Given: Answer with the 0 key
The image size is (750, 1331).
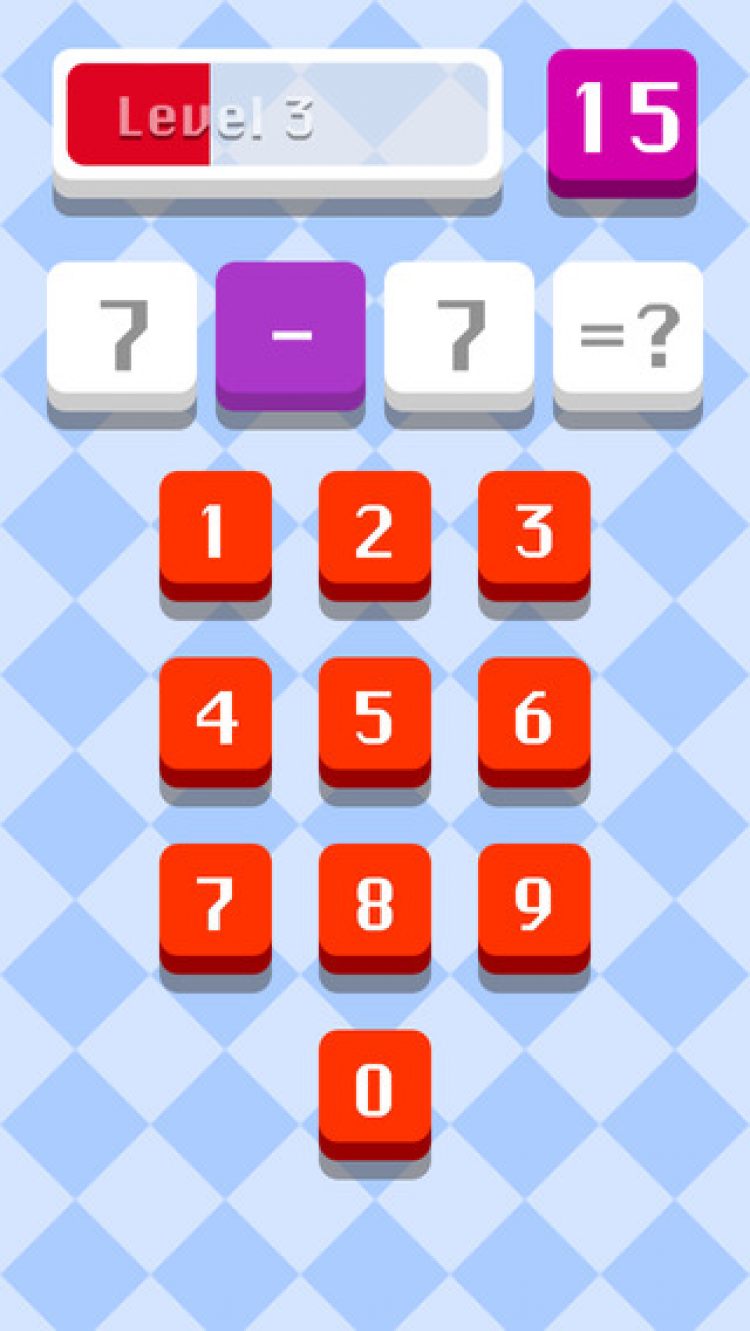Looking at the screenshot, I should coord(374,1088).
